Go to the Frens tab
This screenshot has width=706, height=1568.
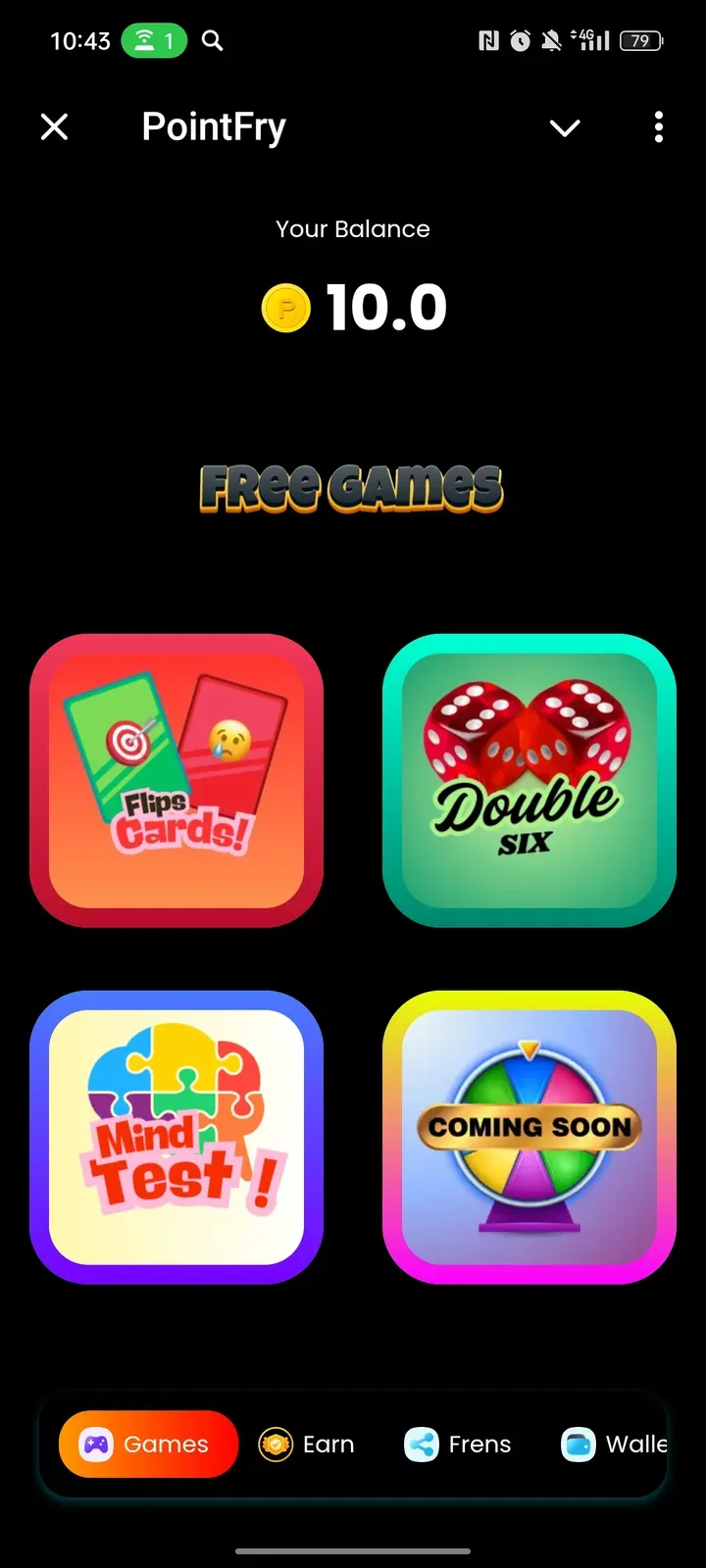click(x=458, y=1444)
